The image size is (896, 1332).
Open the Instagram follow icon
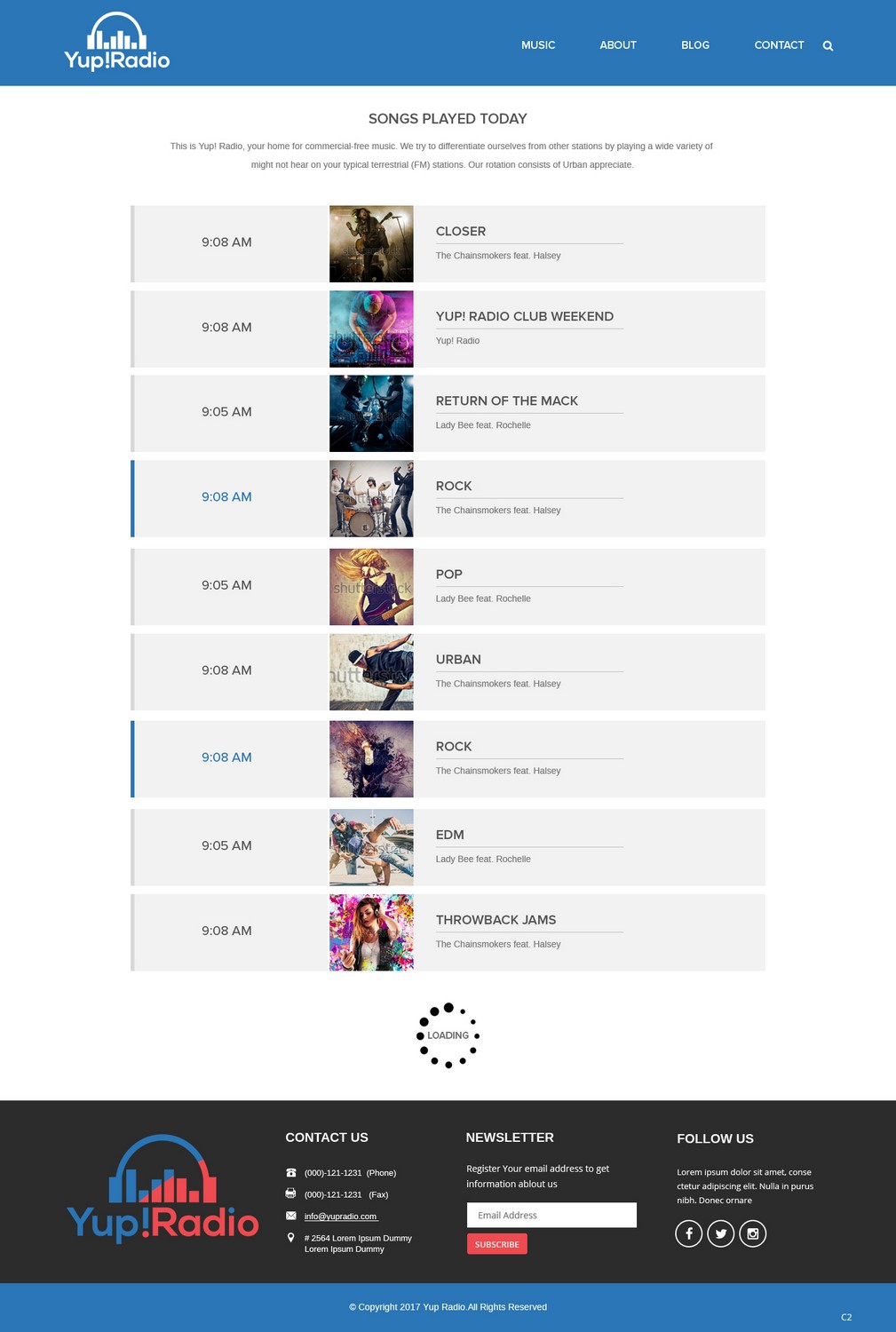752,1233
